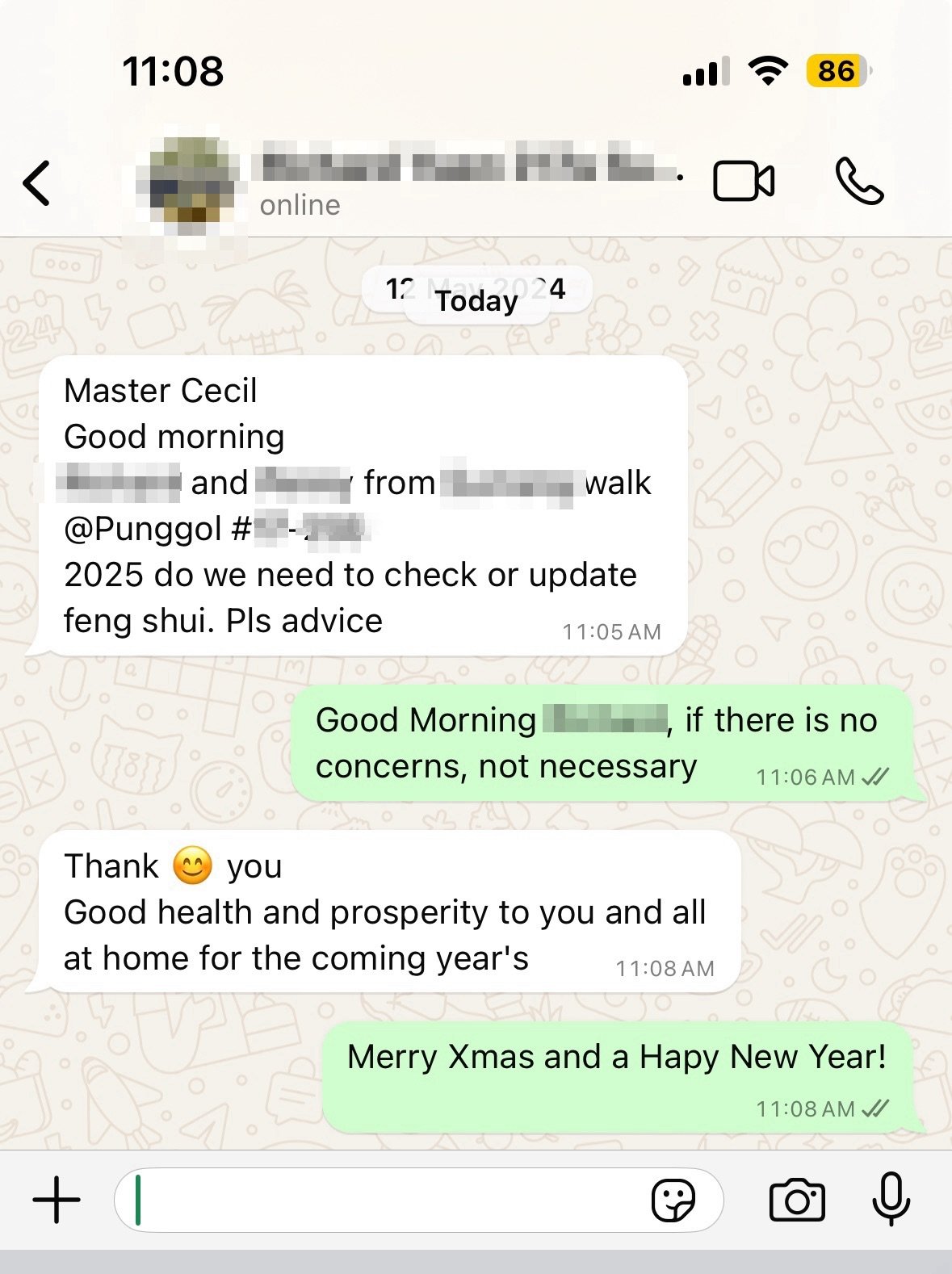Open the camera to take a photo
The width and height of the screenshot is (952, 1274).
[x=797, y=1201]
